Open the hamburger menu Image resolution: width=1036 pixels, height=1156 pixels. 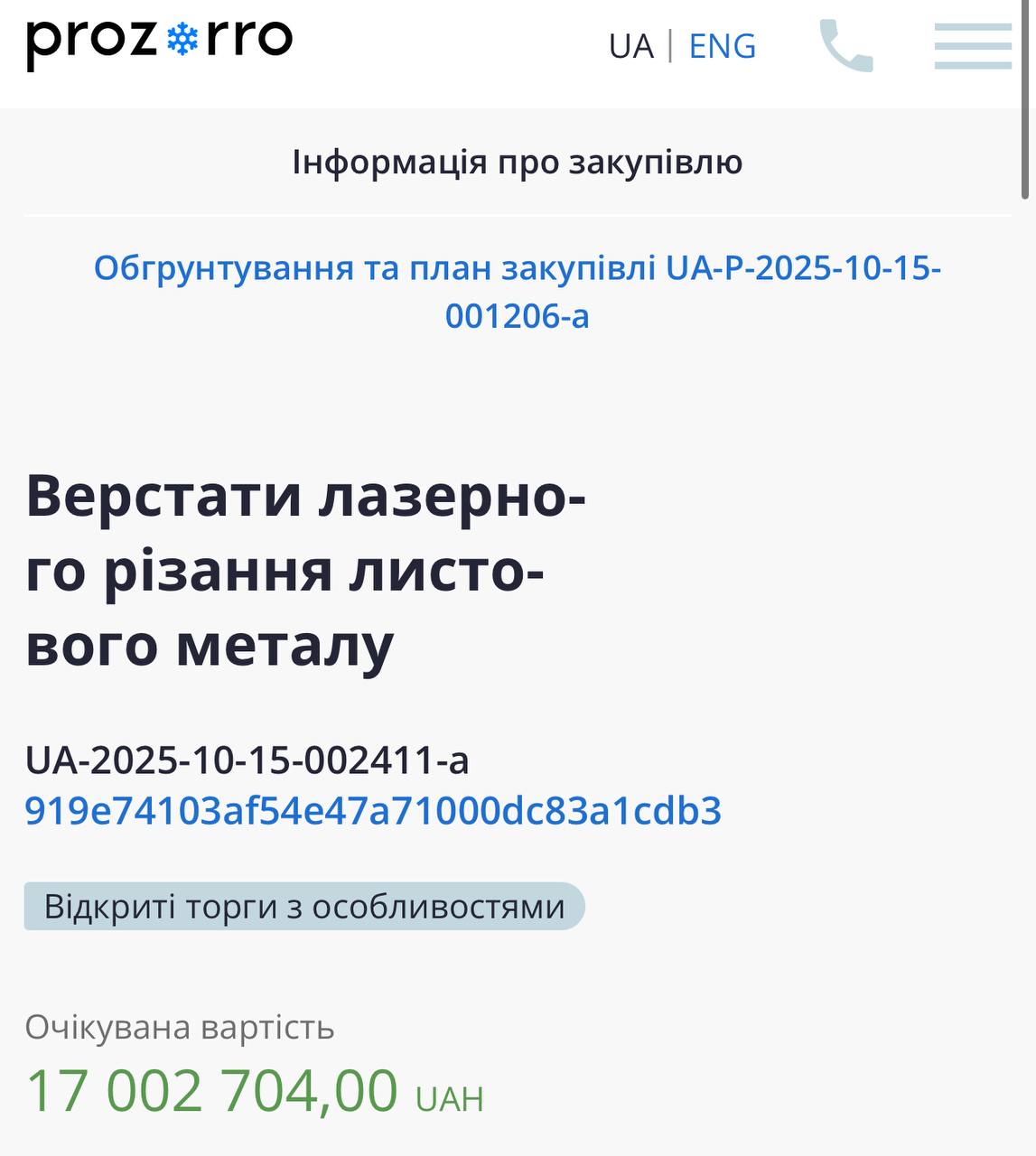click(973, 46)
